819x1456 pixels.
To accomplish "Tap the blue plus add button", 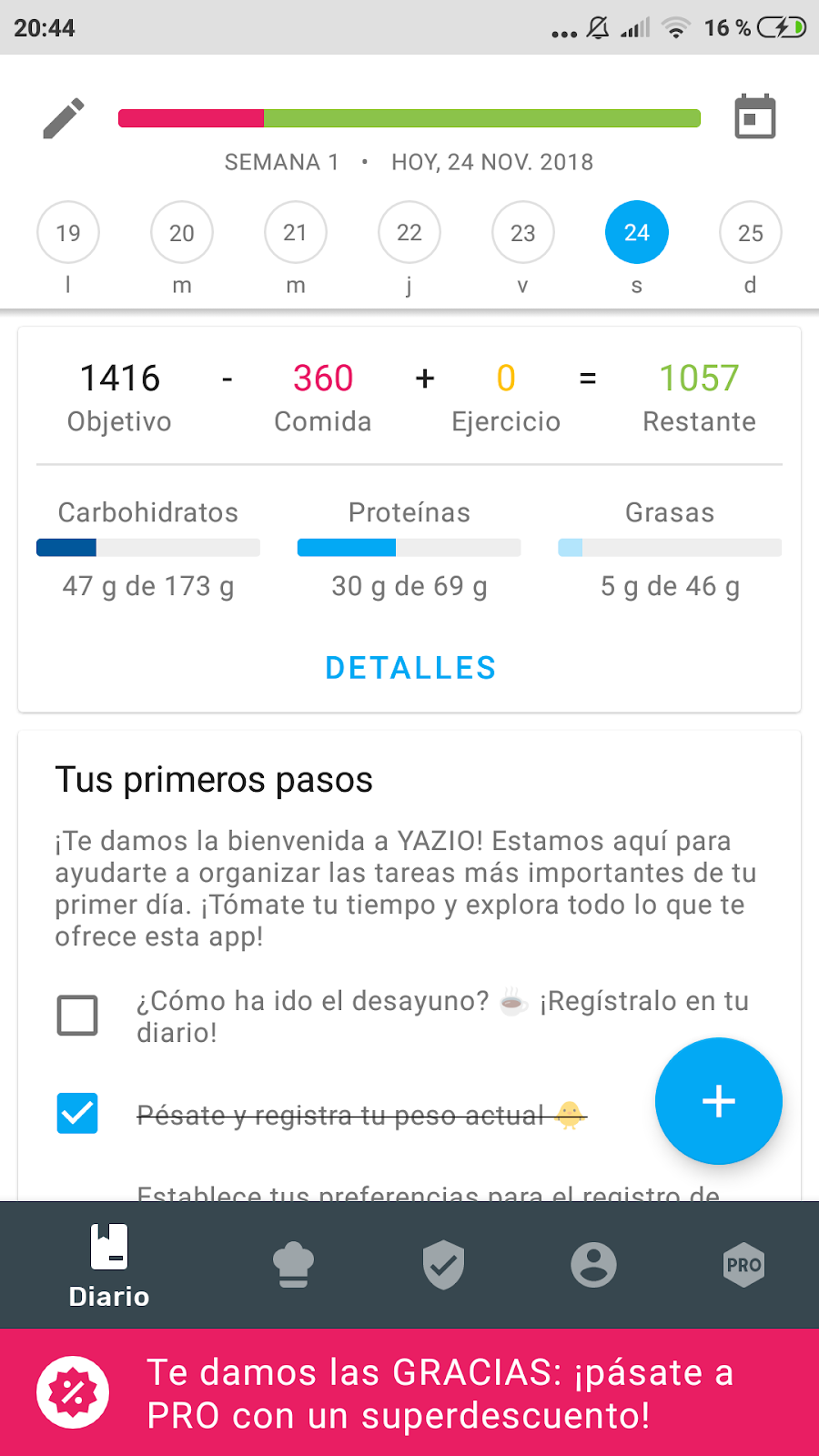I will coord(718,1101).
